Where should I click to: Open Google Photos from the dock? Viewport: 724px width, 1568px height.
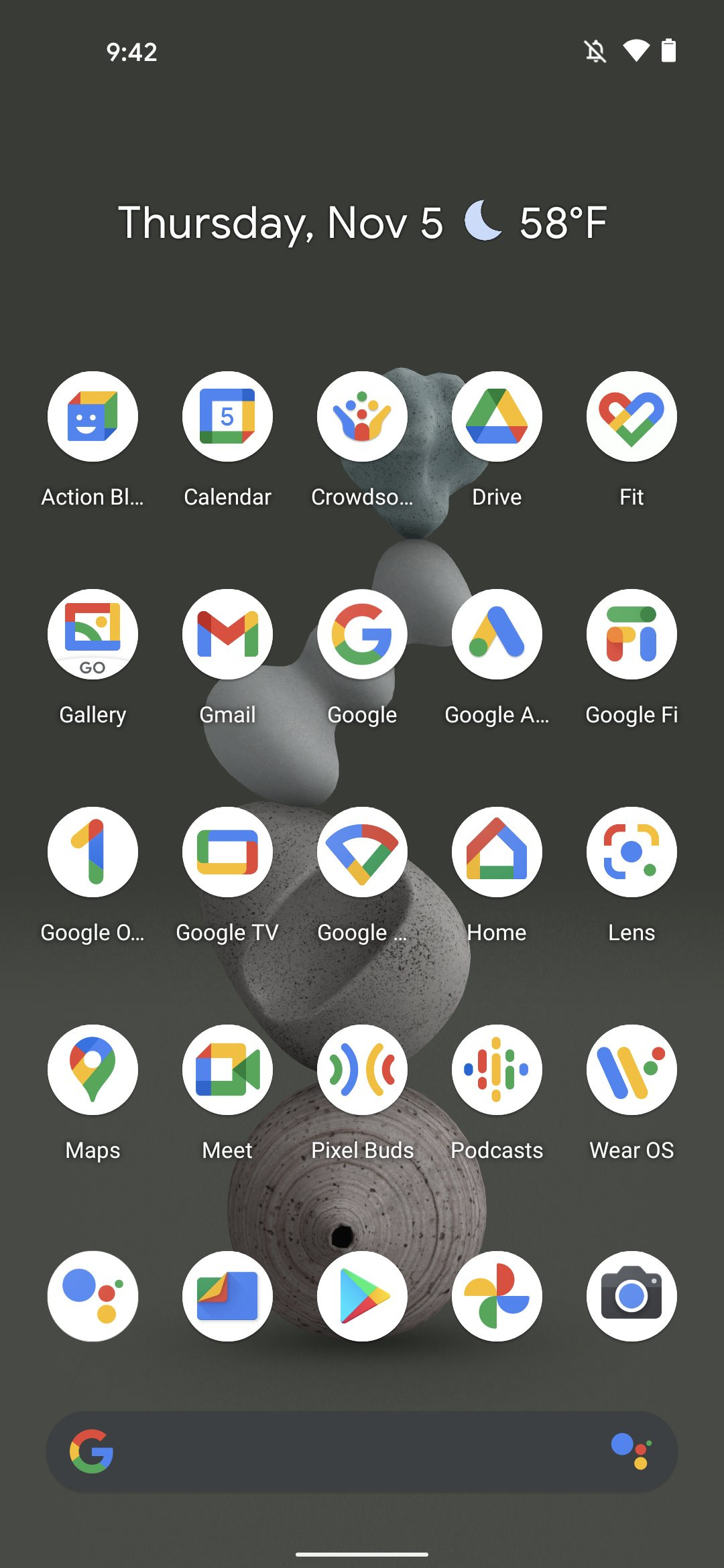coord(497,1296)
